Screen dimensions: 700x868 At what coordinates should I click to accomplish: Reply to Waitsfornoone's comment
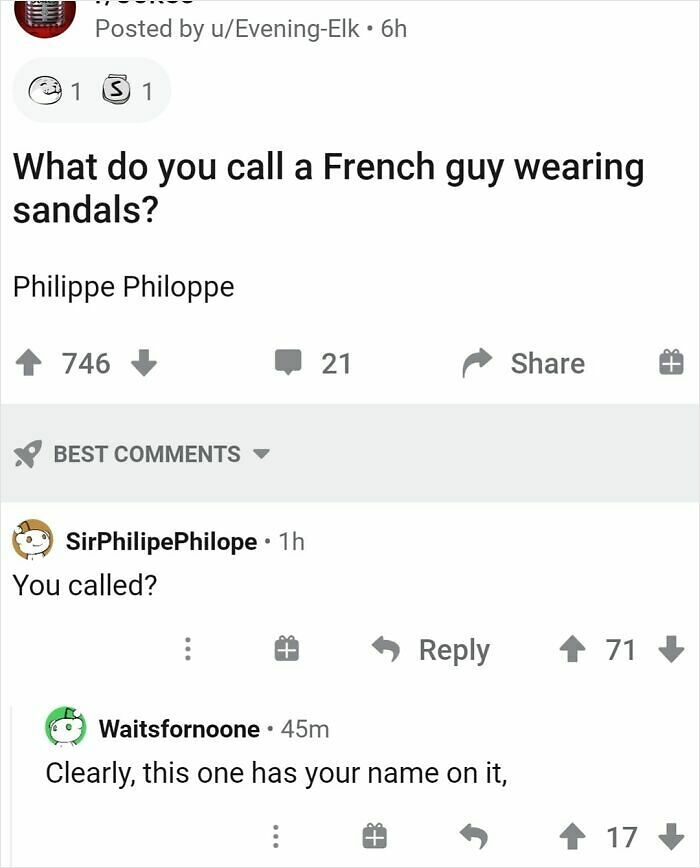click(x=471, y=836)
